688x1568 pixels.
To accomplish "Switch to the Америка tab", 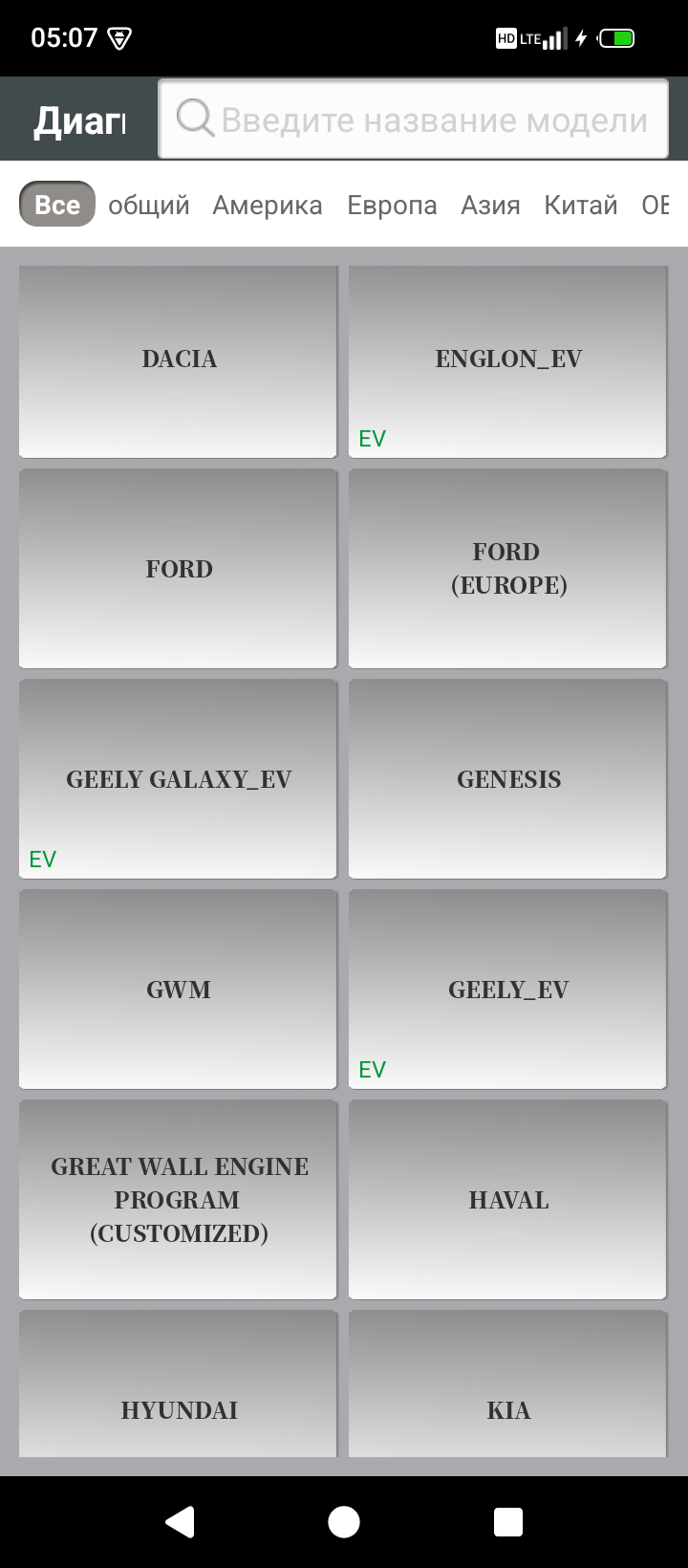I will tap(268, 205).
